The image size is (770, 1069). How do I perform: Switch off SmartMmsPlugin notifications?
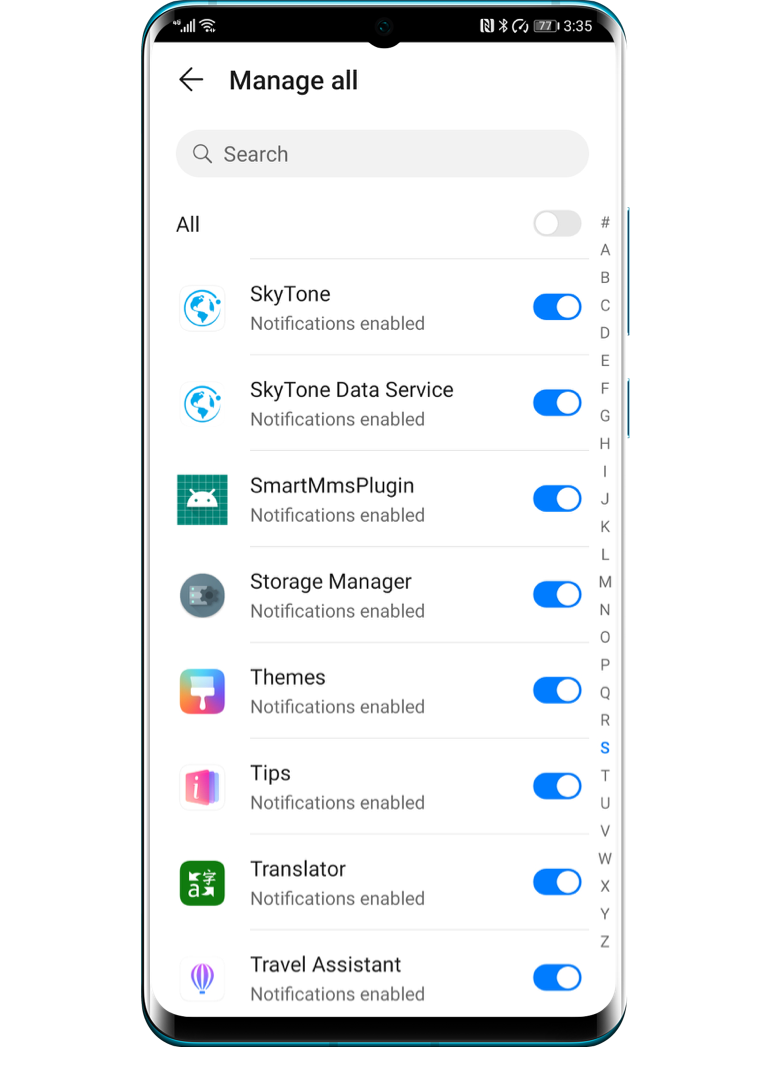point(557,498)
